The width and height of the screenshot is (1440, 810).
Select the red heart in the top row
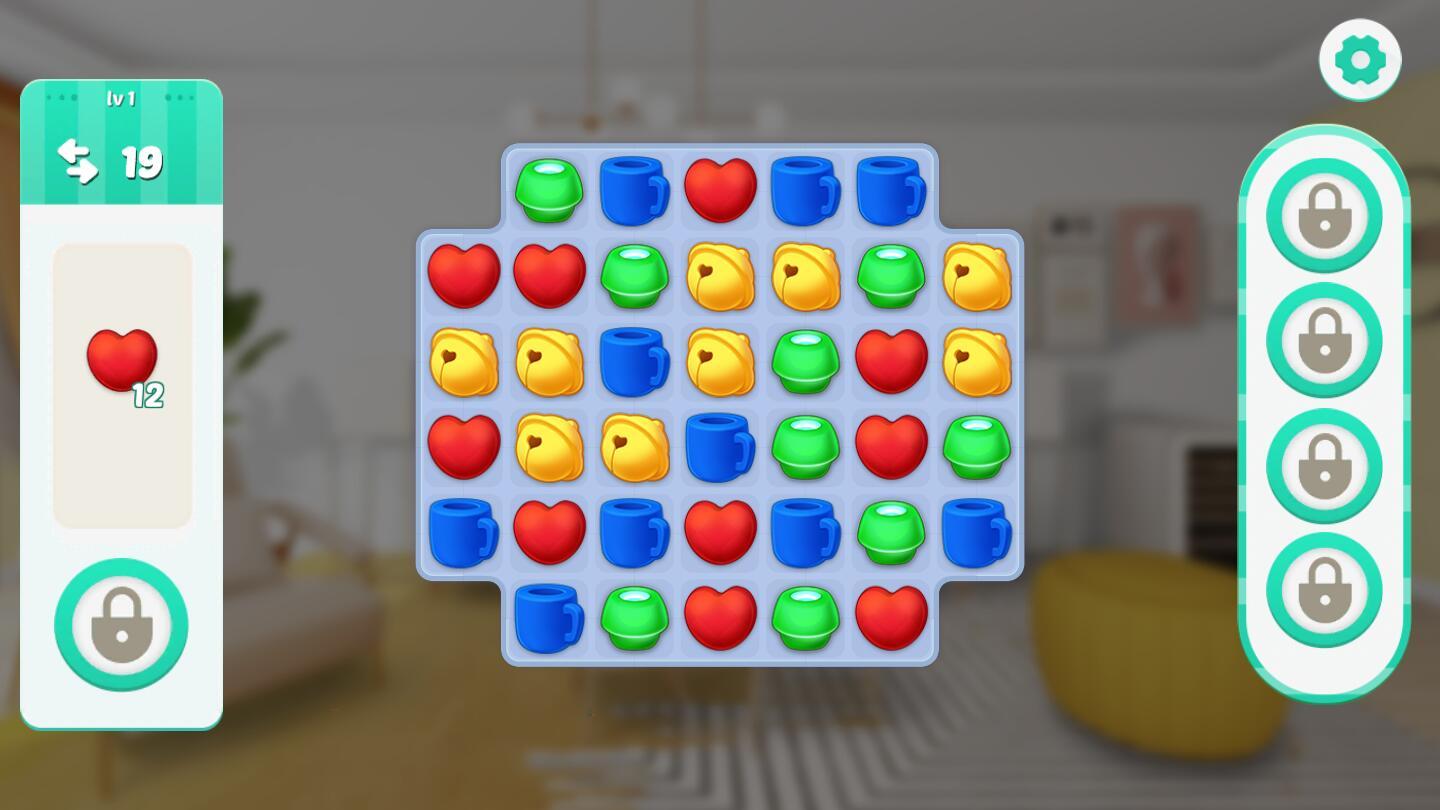pyautogui.click(x=720, y=189)
